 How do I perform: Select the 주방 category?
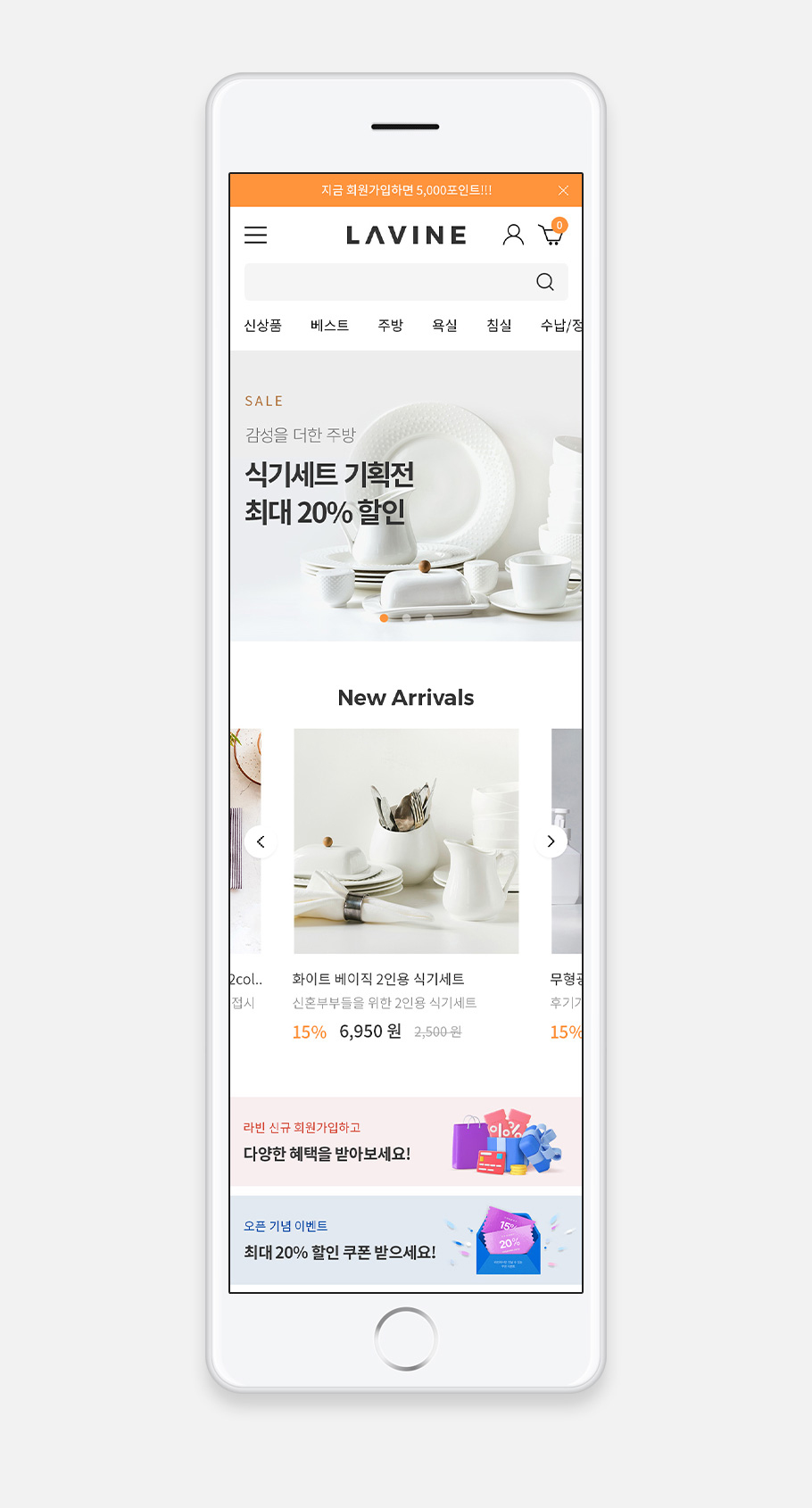391,326
